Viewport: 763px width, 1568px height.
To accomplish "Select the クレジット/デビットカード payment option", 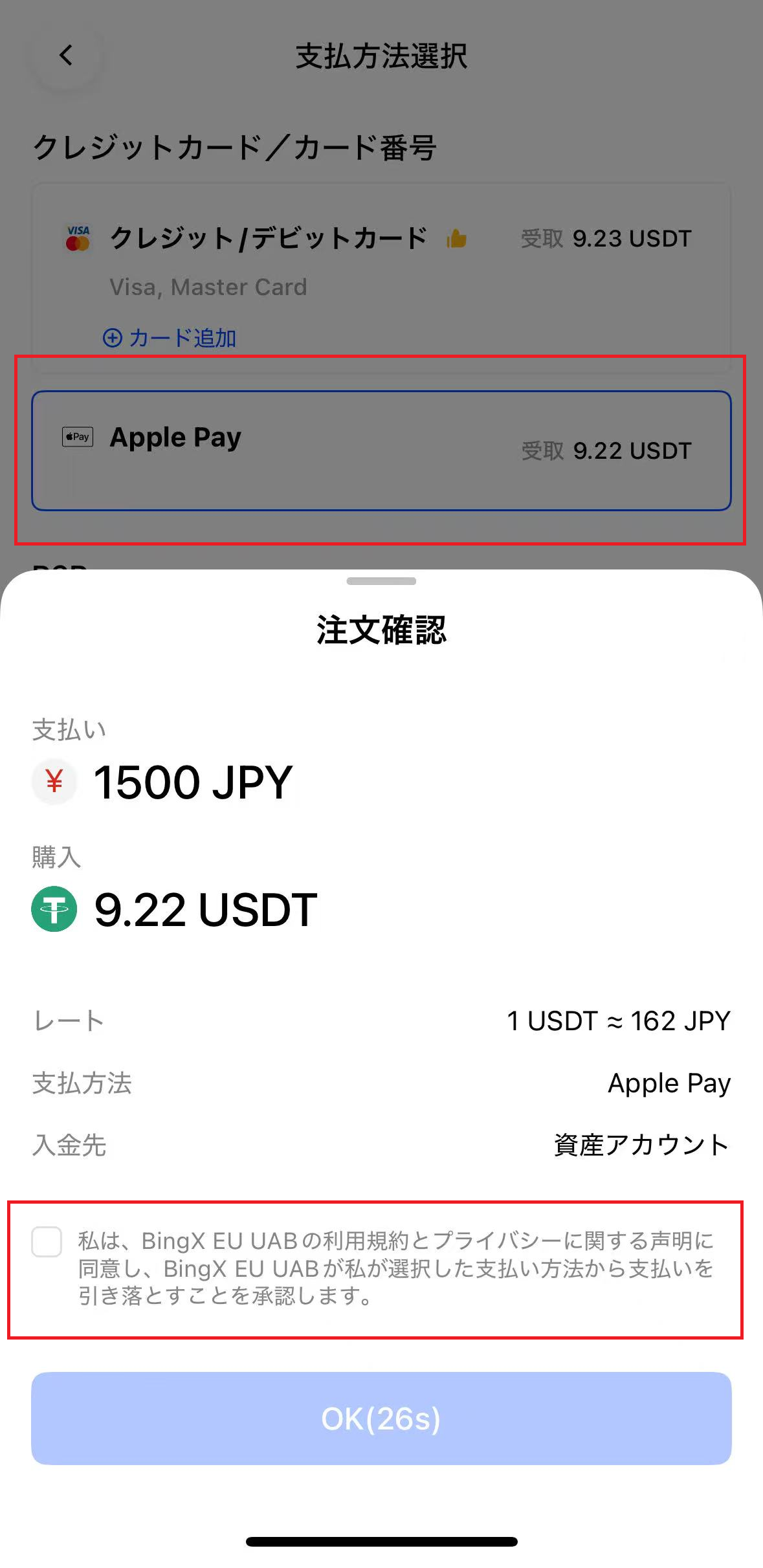I will 268,239.
